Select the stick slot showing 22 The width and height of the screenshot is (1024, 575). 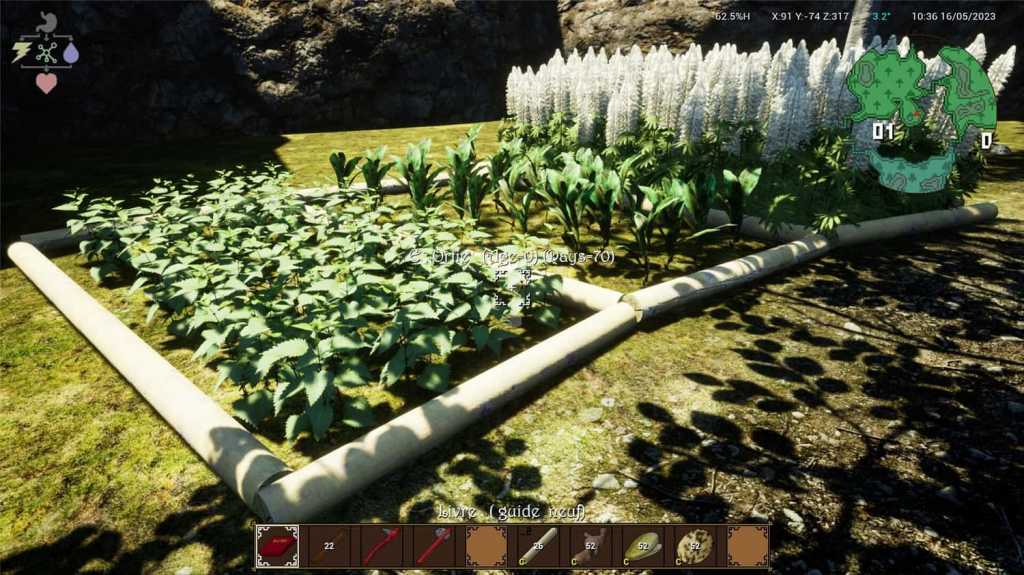[329, 546]
